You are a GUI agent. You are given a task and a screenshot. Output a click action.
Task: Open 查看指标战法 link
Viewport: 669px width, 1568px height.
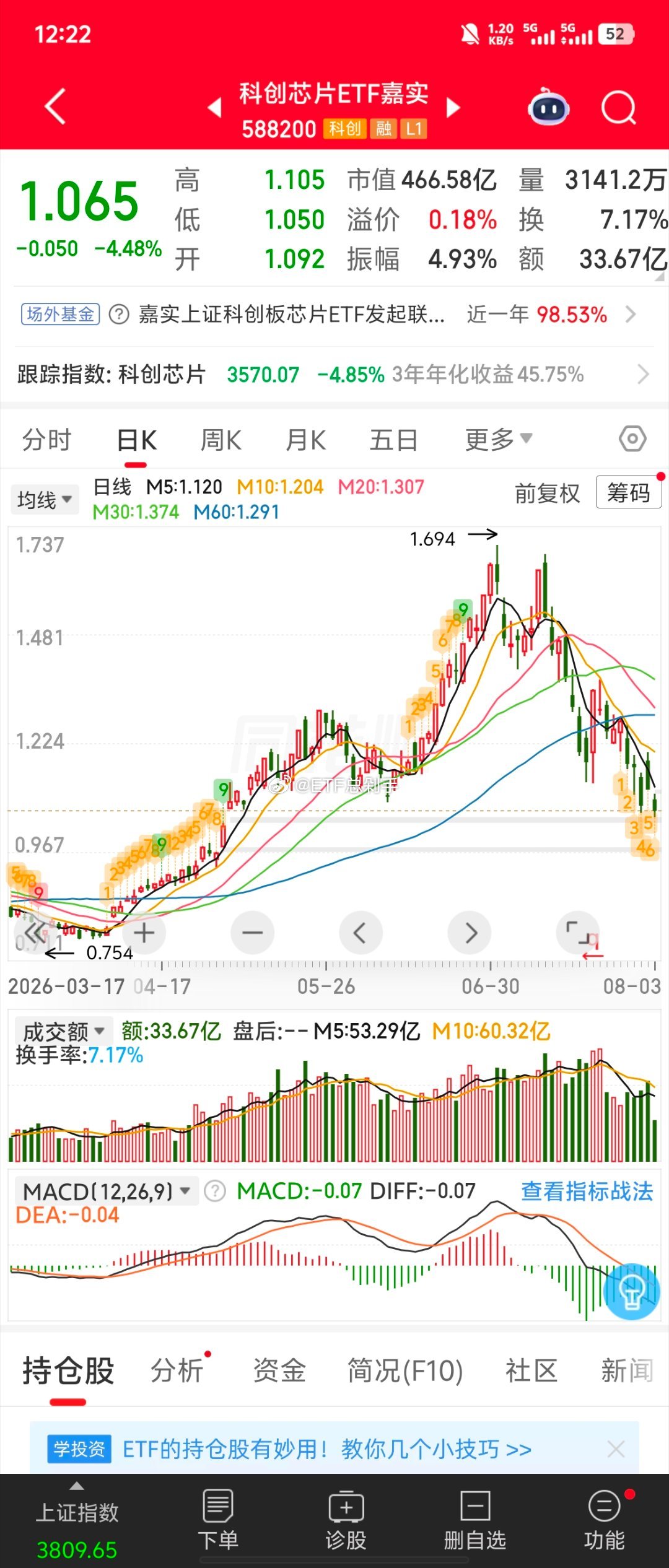(x=587, y=1191)
